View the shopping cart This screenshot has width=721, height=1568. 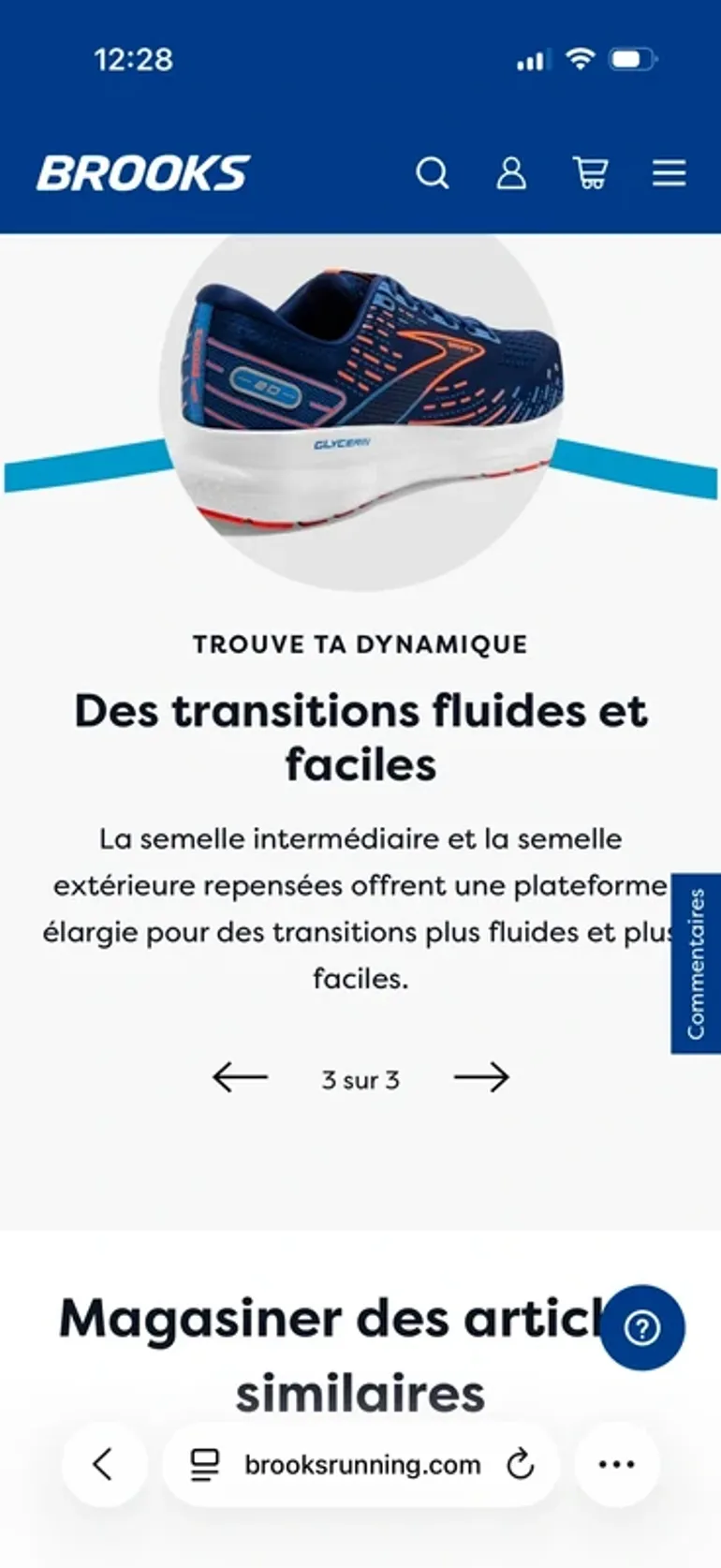pos(590,173)
